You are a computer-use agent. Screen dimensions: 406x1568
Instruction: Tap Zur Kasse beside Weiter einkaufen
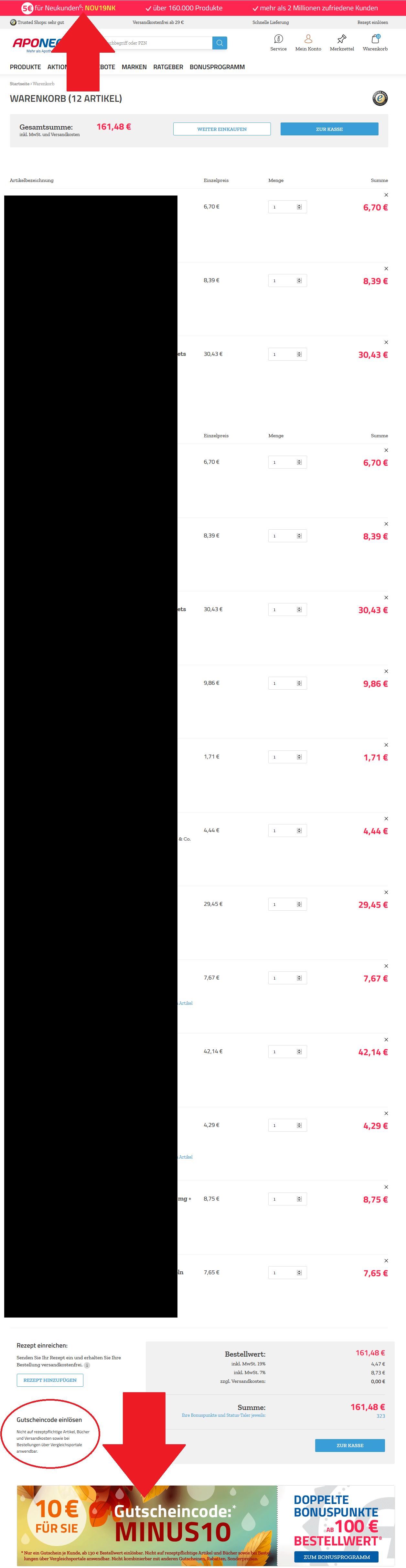coord(329,129)
